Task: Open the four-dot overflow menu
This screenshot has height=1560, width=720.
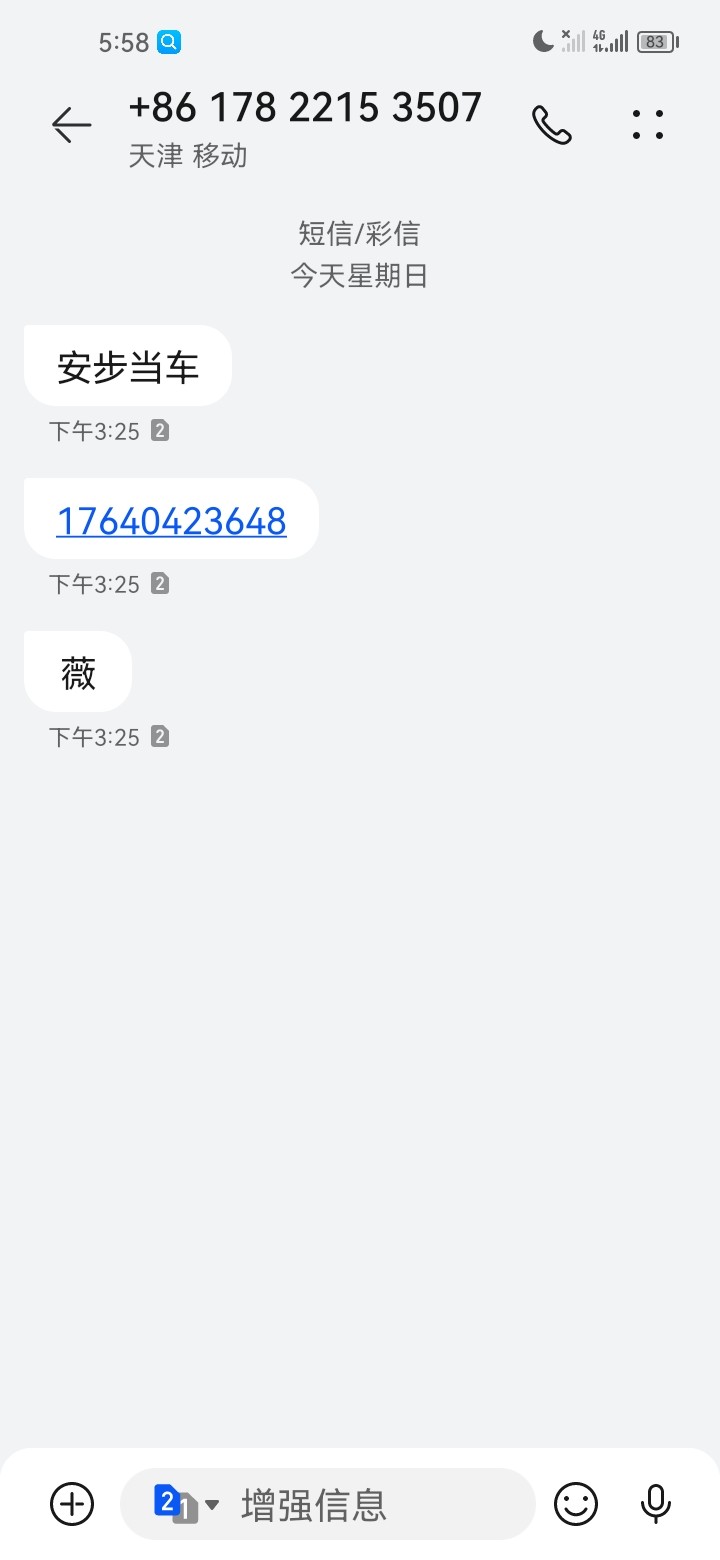Action: tap(648, 125)
